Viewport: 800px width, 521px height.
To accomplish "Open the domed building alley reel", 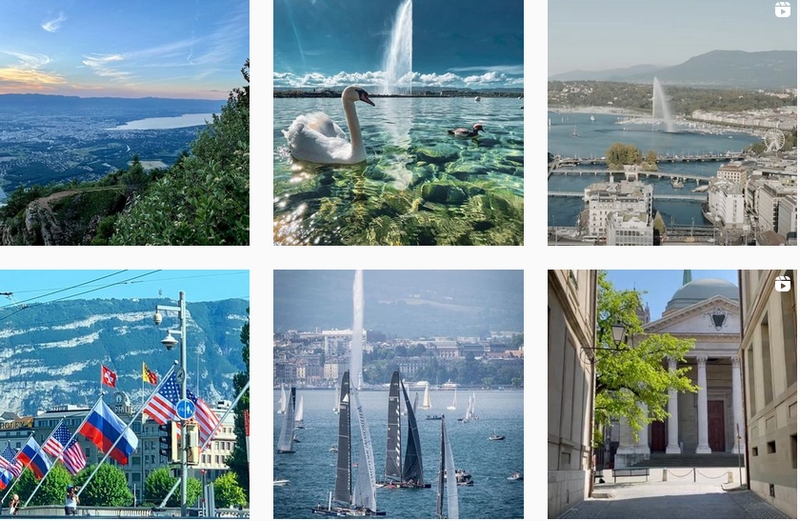I will [x=672, y=393].
